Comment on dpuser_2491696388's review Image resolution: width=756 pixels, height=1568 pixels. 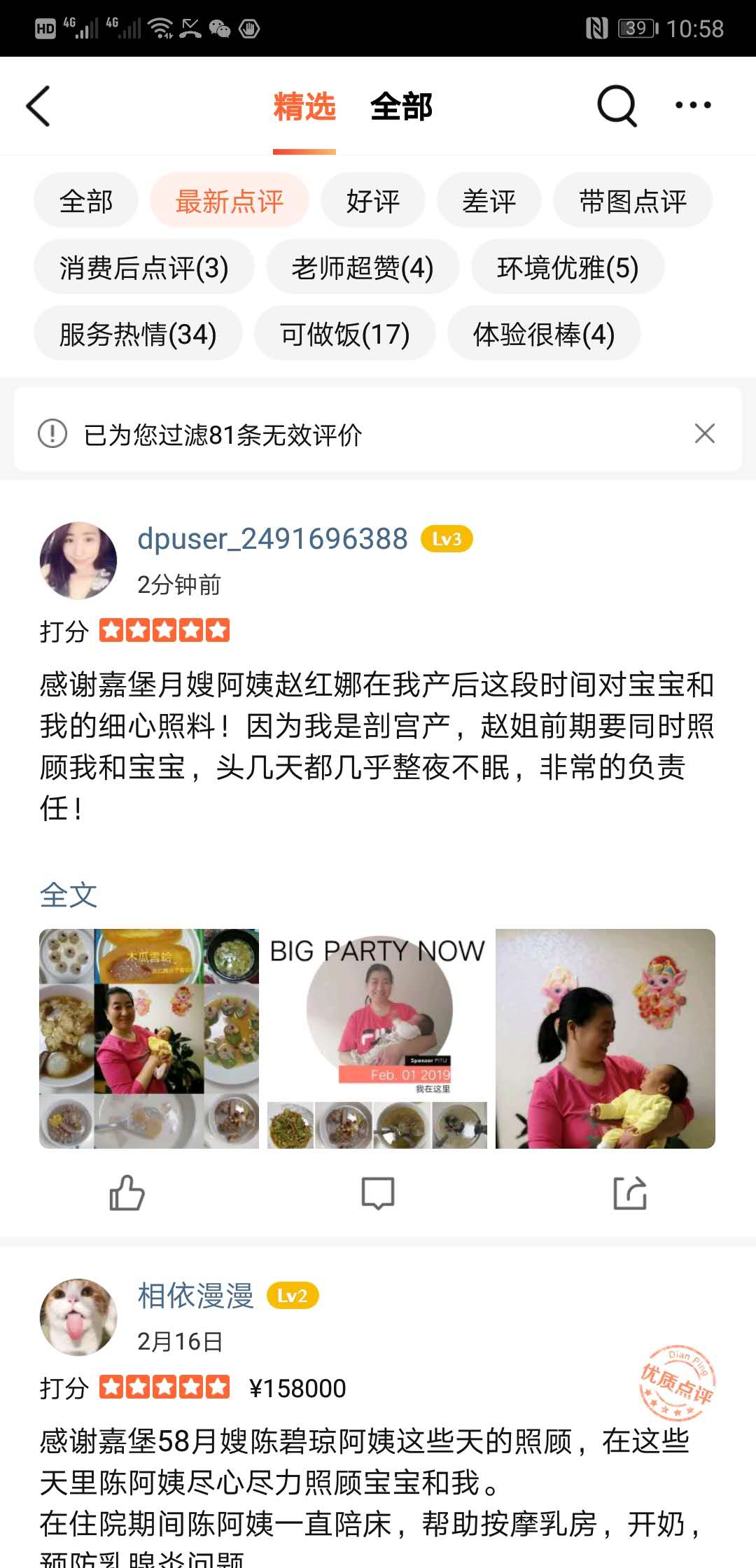(378, 1193)
